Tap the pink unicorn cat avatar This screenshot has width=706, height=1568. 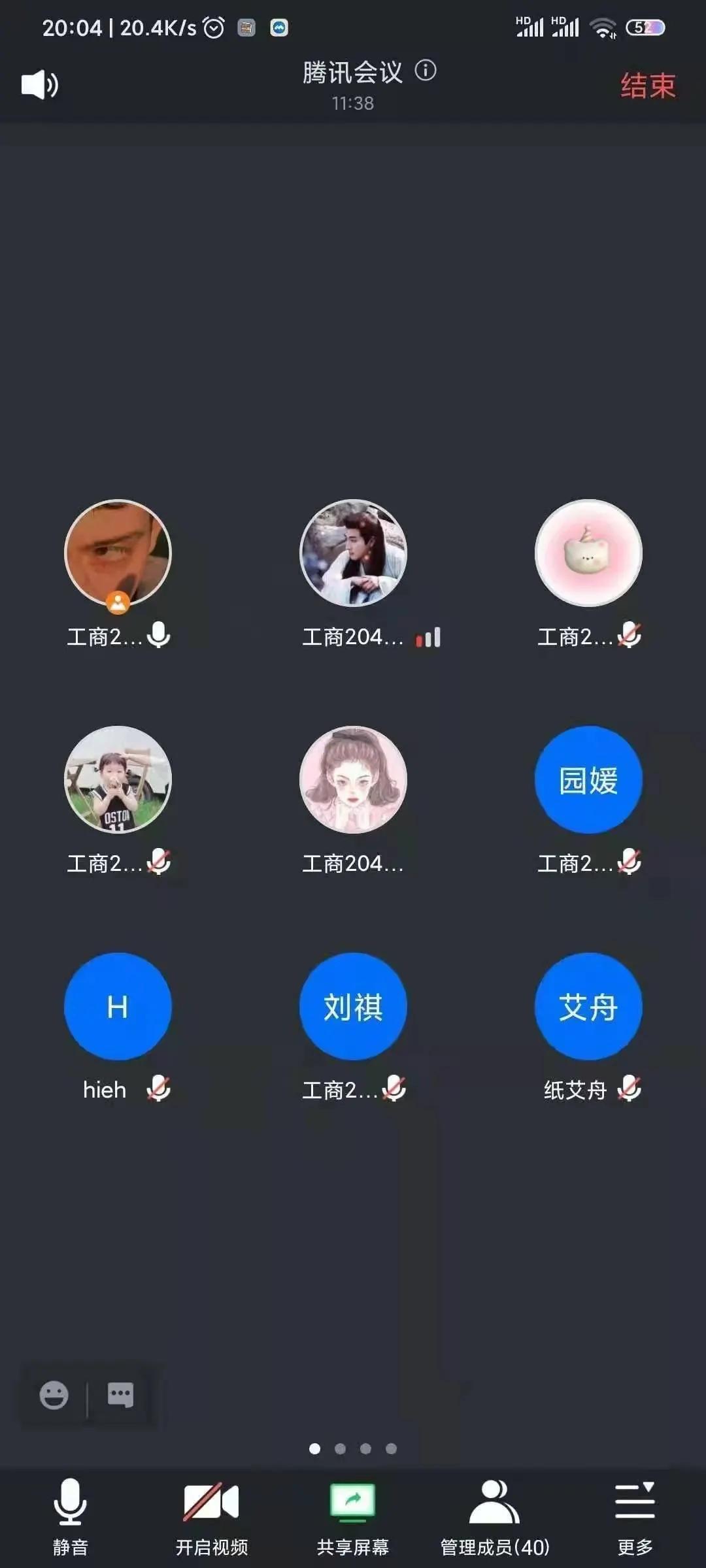(x=588, y=553)
